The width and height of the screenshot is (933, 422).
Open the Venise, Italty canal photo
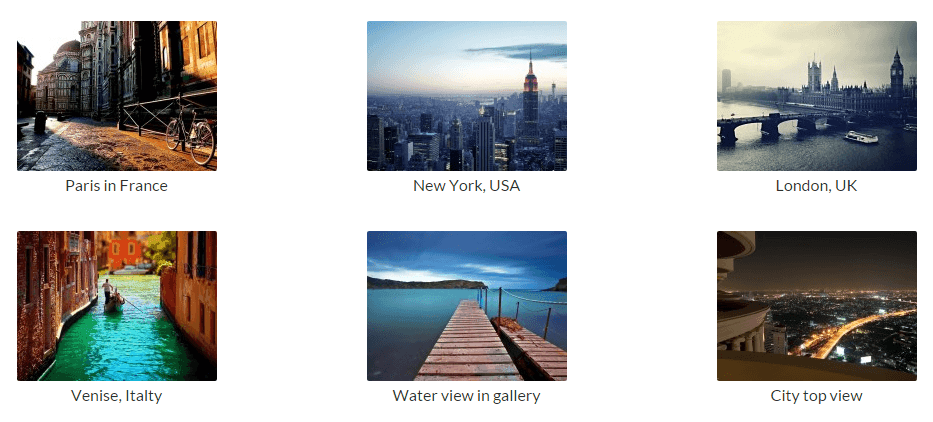117,306
